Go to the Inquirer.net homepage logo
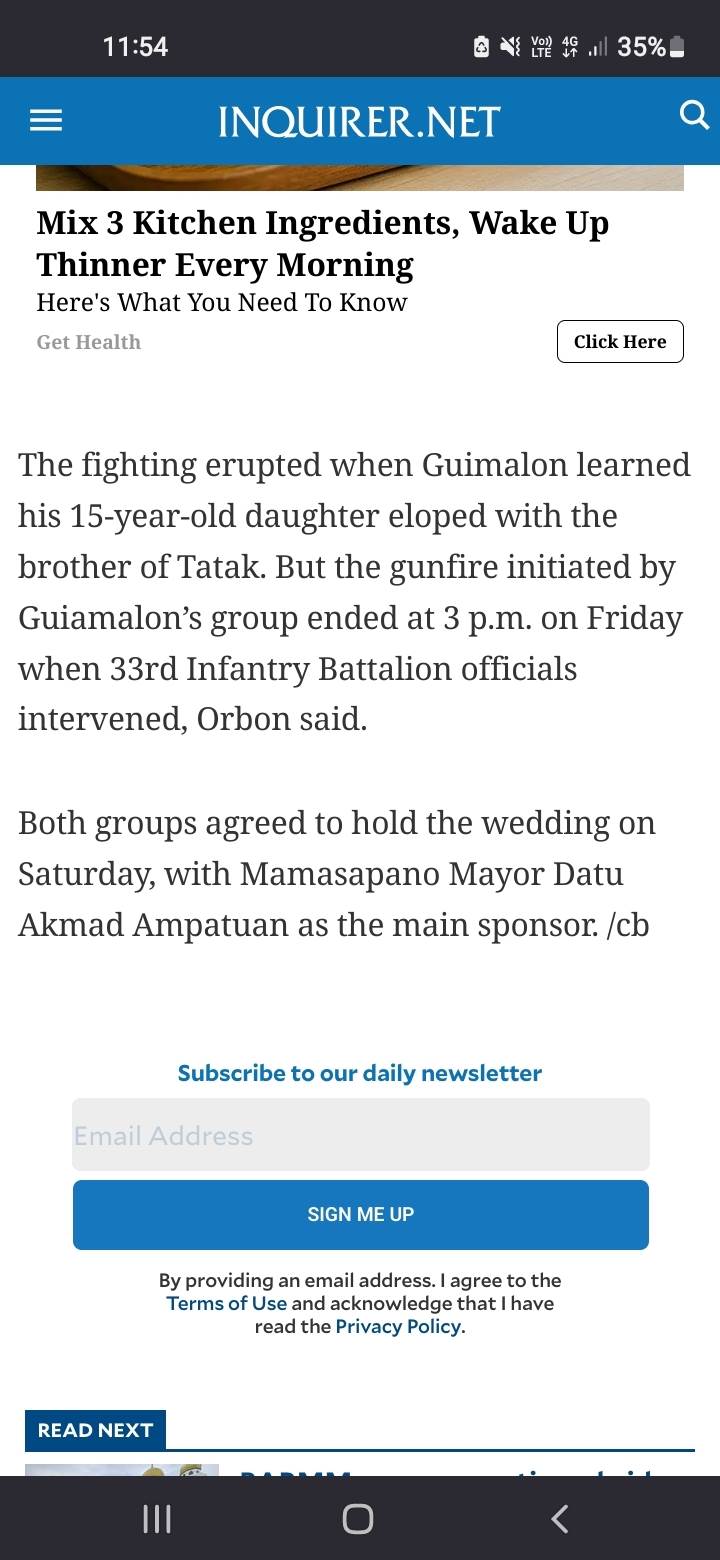The height and width of the screenshot is (1560, 720). (359, 122)
